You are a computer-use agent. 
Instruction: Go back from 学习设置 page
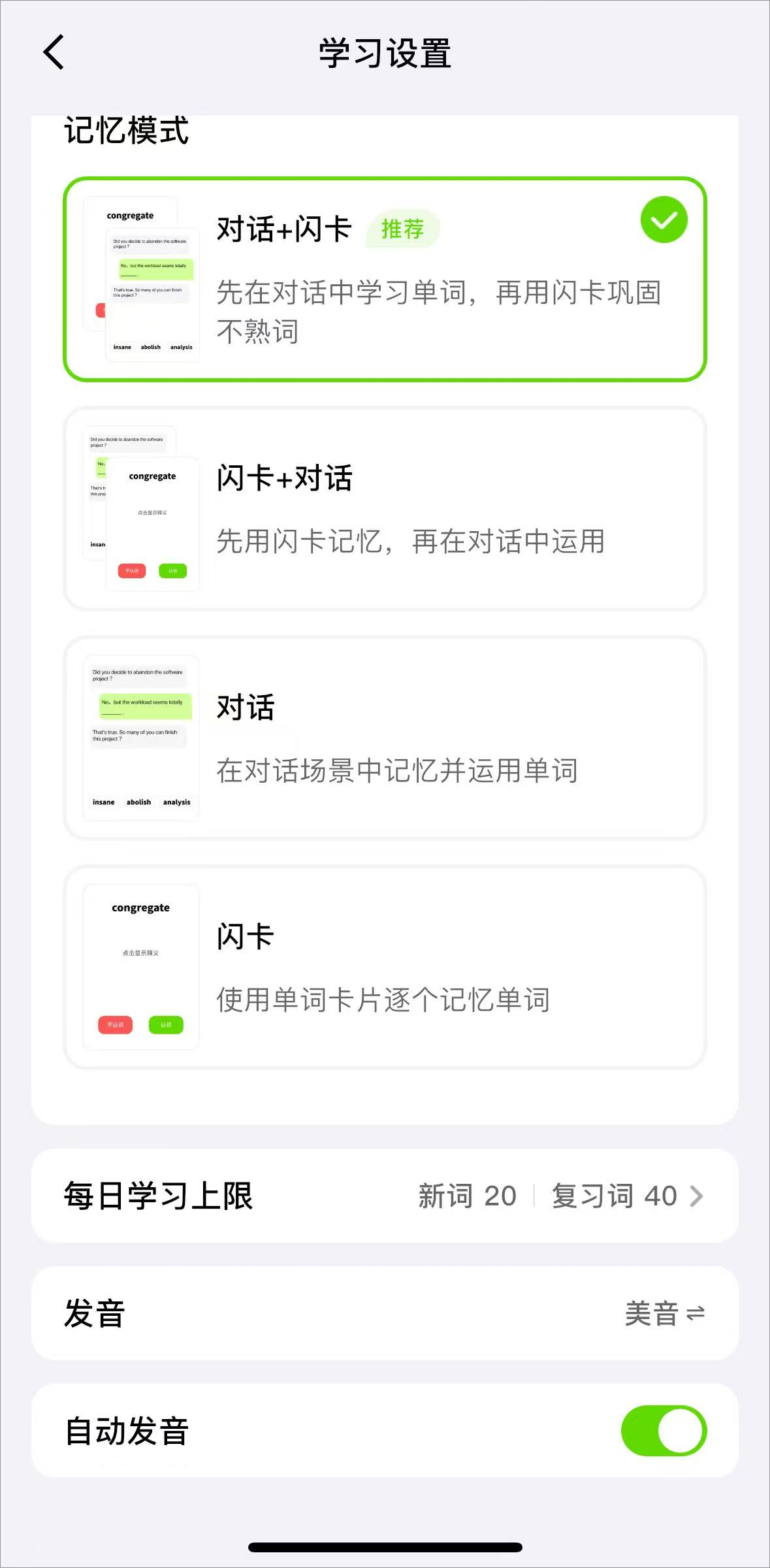54,52
